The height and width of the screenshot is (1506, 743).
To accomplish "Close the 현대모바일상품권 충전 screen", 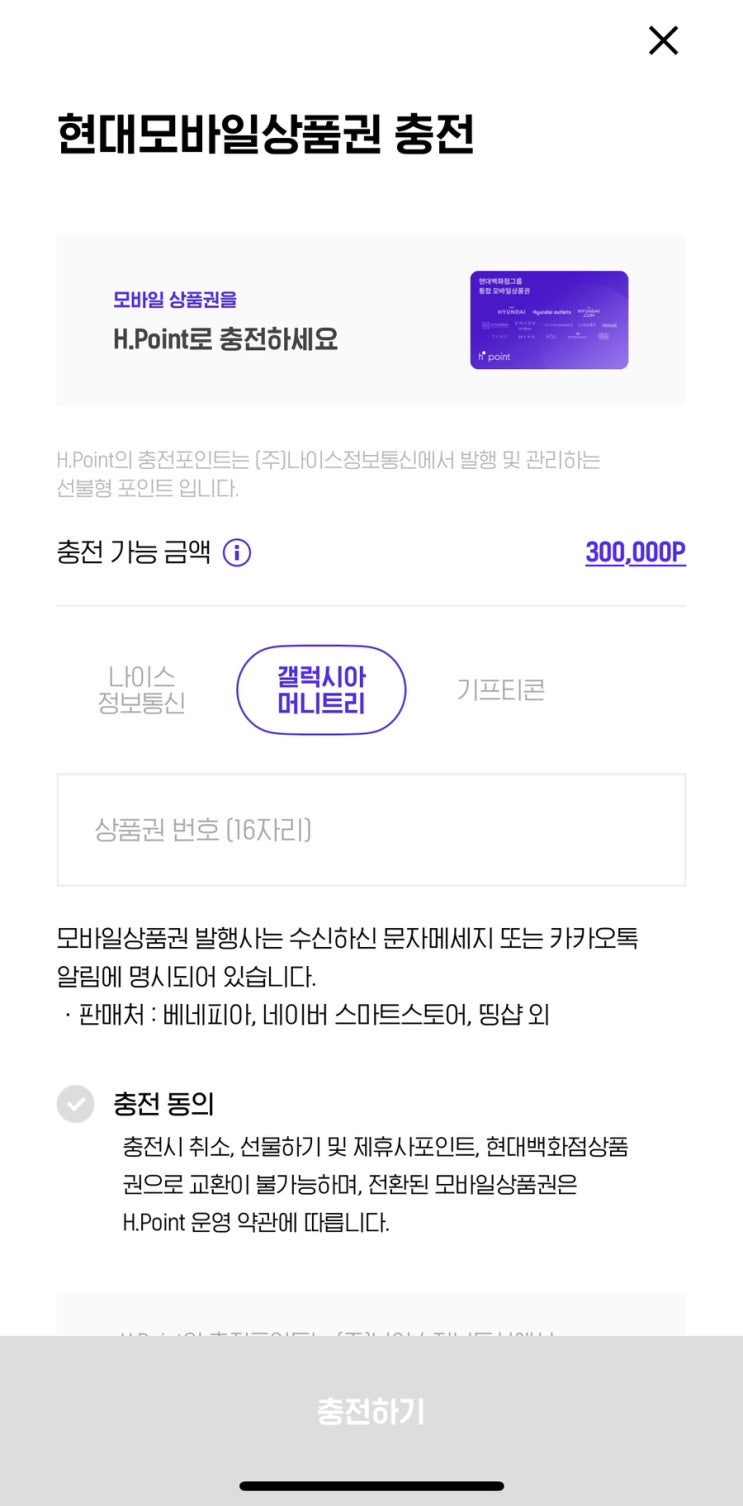I will pyautogui.click(x=663, y=40).
